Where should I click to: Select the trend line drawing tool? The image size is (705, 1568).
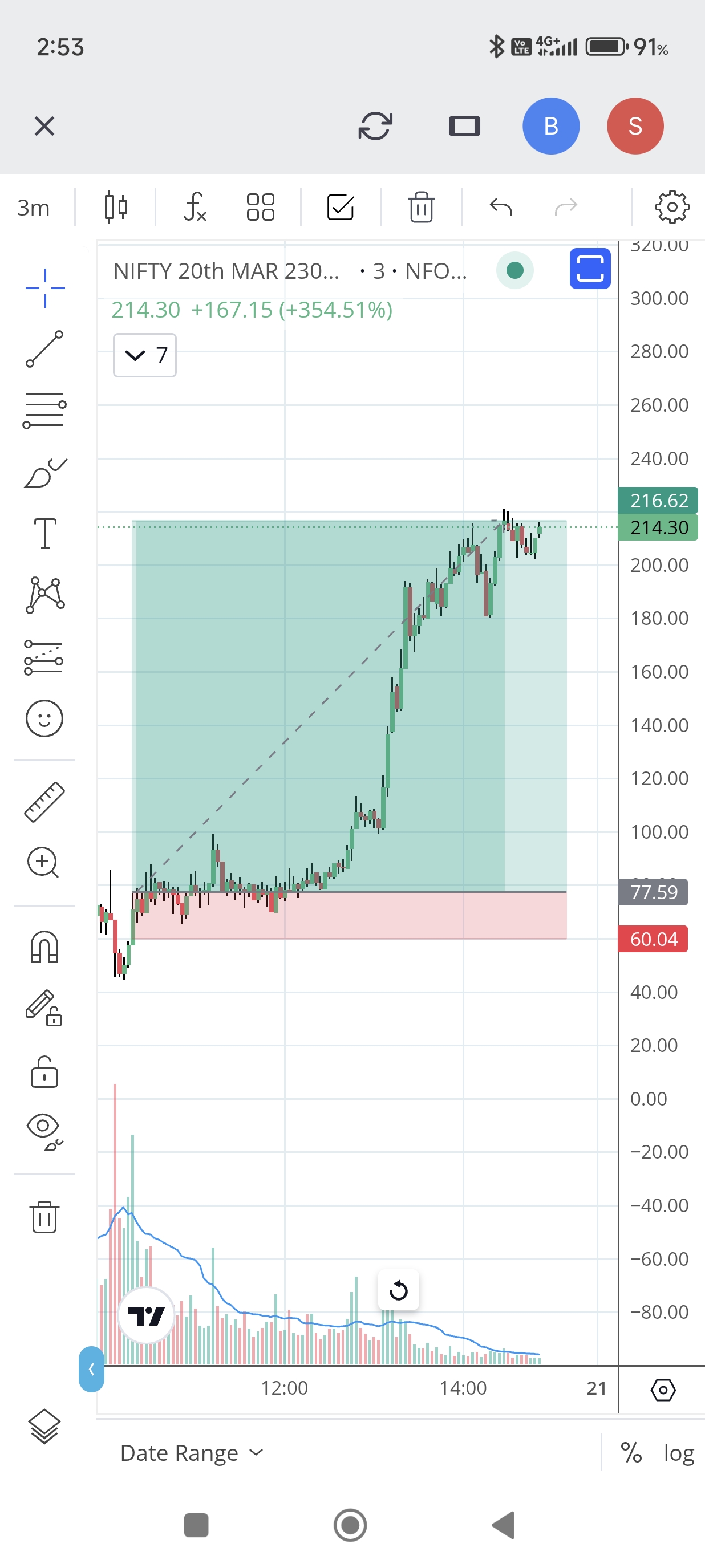click(44, 349)
